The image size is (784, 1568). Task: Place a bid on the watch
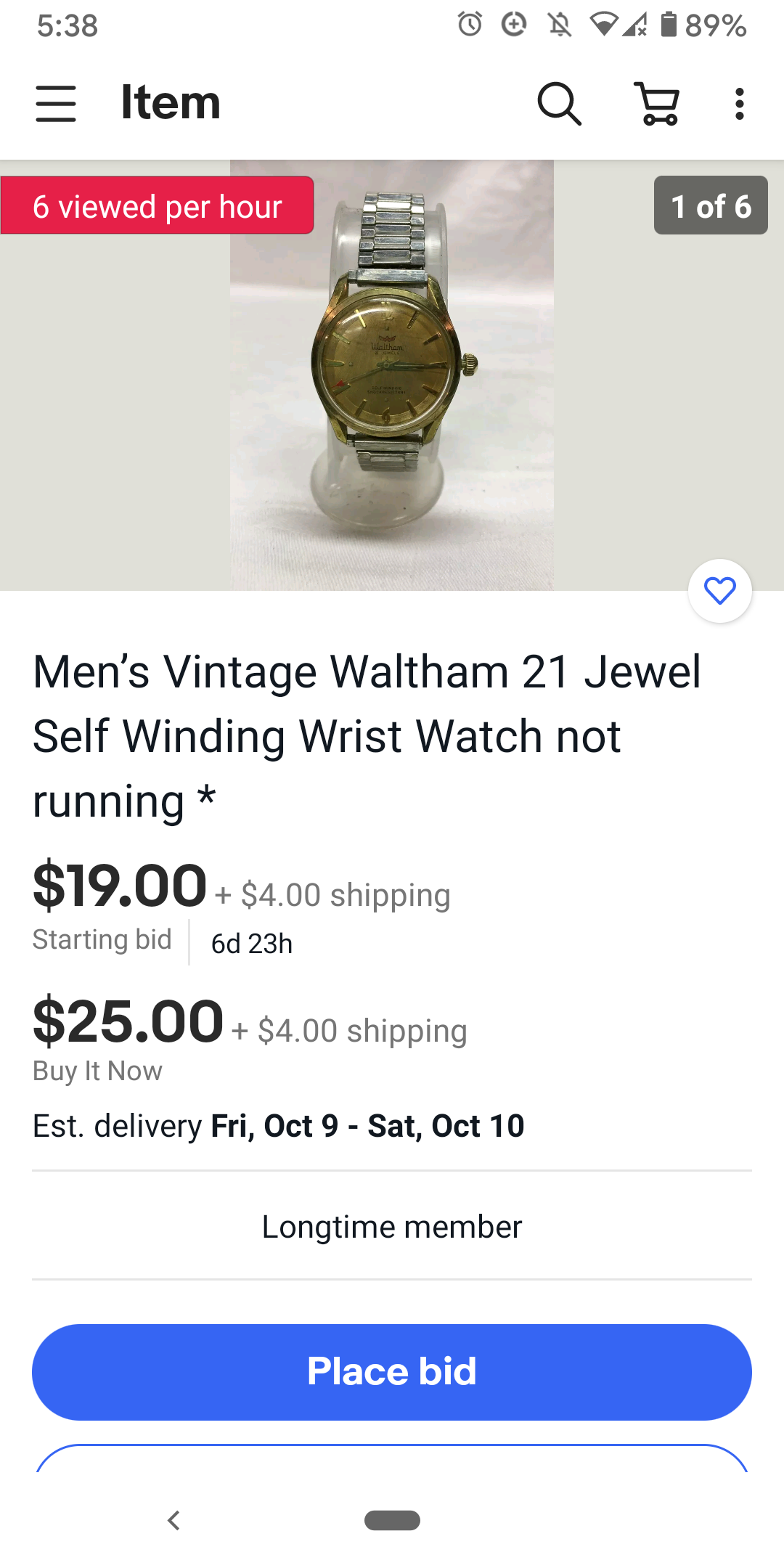[392, 1371]
